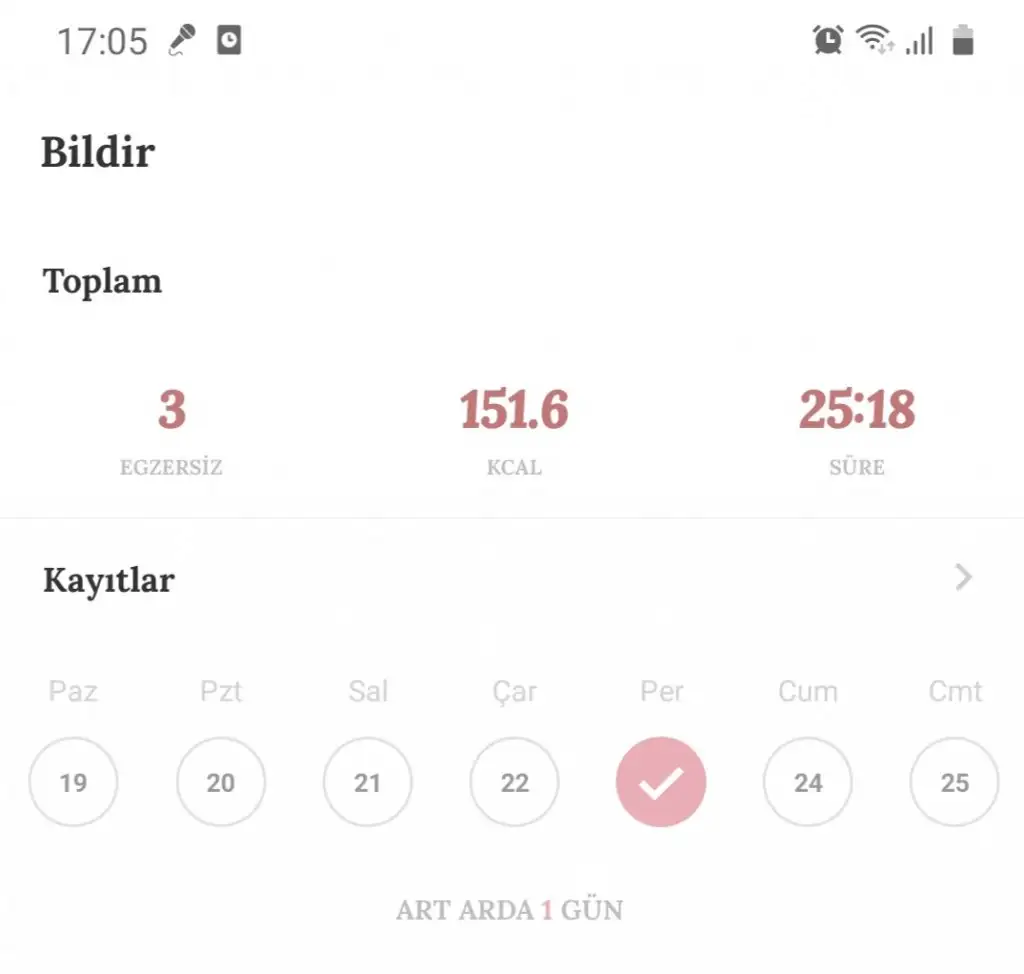Open the checked Per day circle

pyautogui.click(x=661, y=782)
